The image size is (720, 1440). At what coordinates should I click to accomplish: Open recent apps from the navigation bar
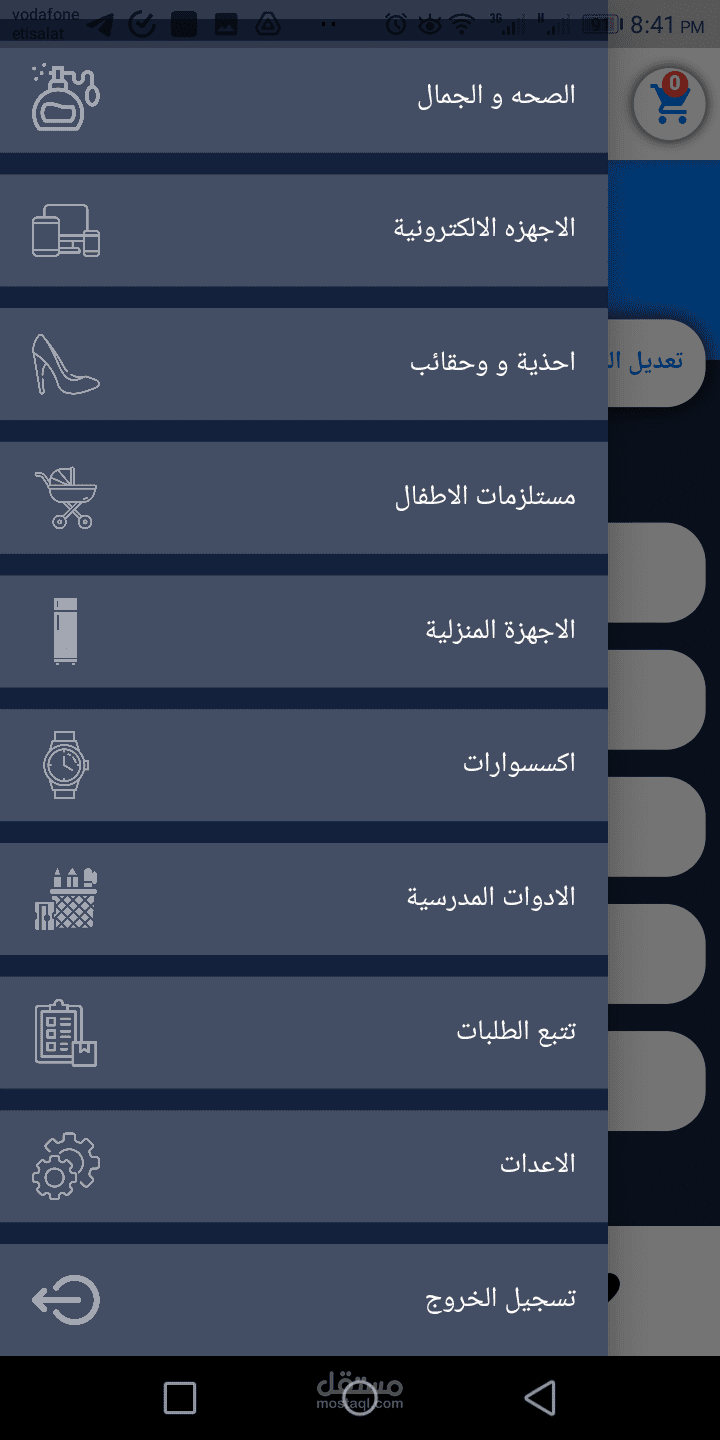point(180,1397)
